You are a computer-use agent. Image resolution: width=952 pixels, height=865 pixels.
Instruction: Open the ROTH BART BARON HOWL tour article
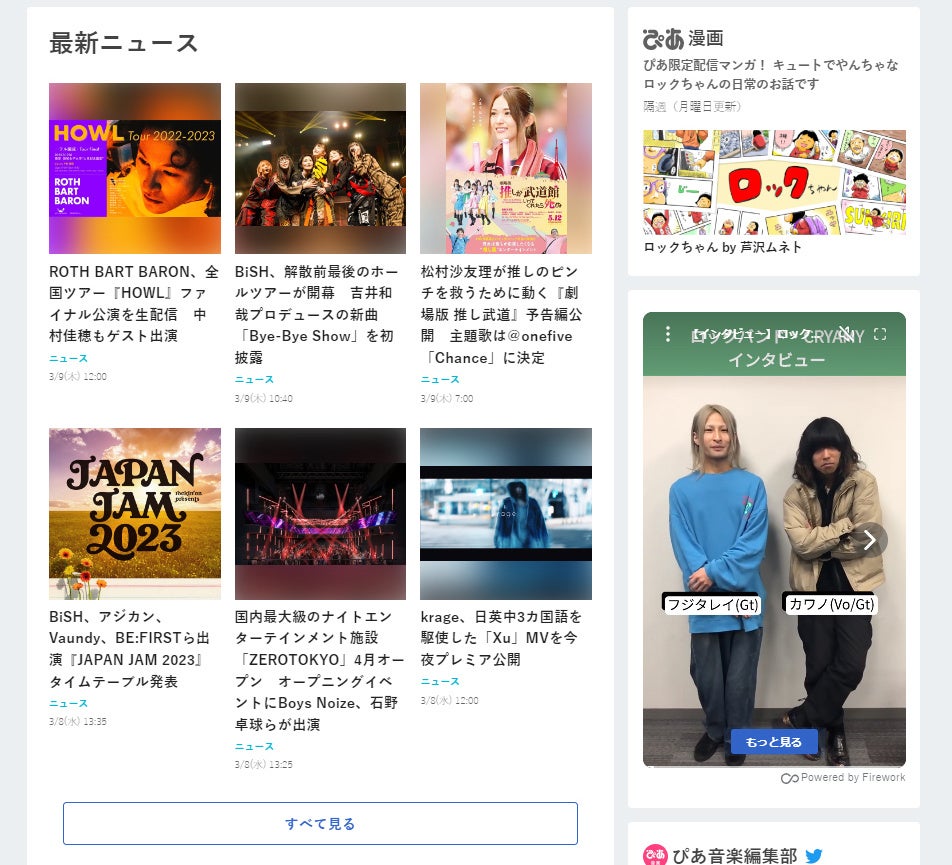[134, 302]
